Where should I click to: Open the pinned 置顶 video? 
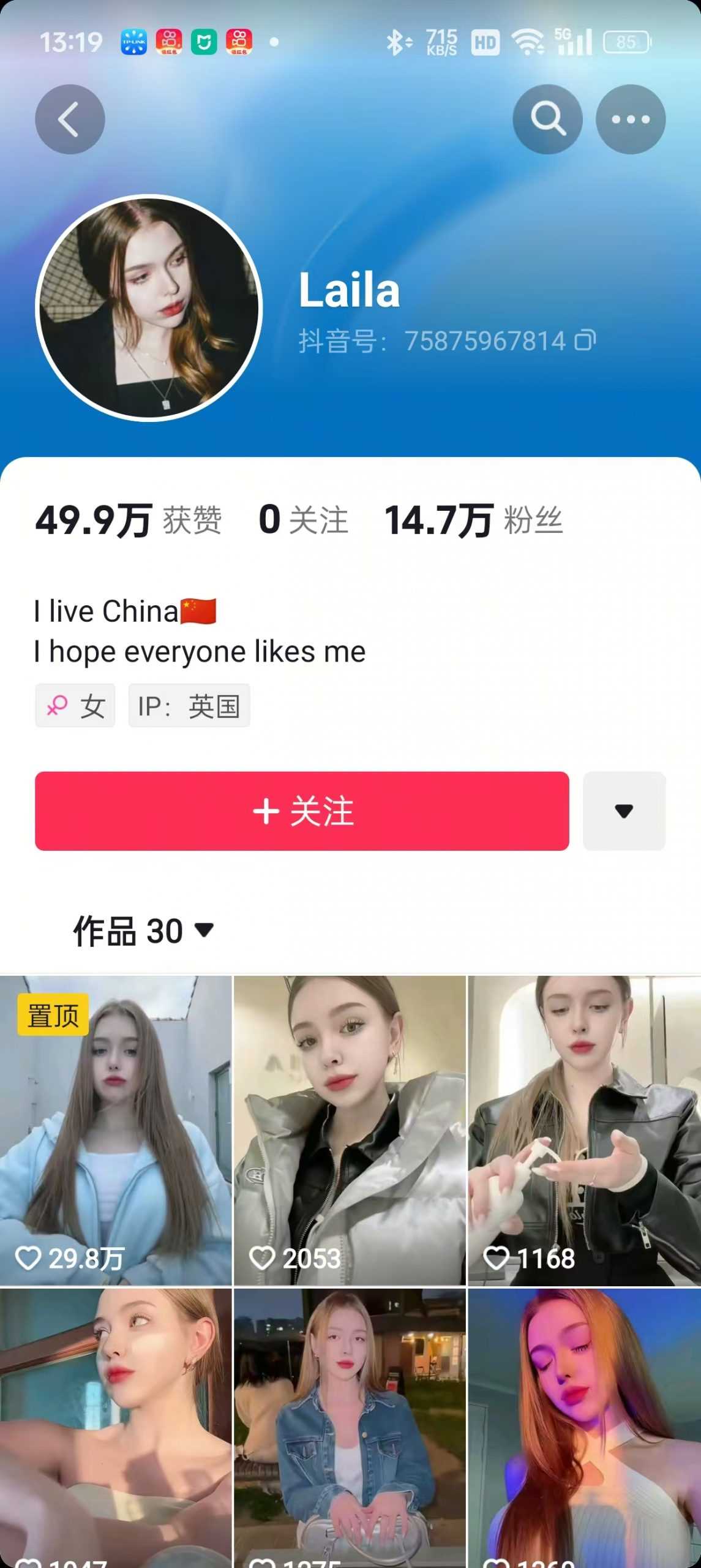[x=116, y=1130]
